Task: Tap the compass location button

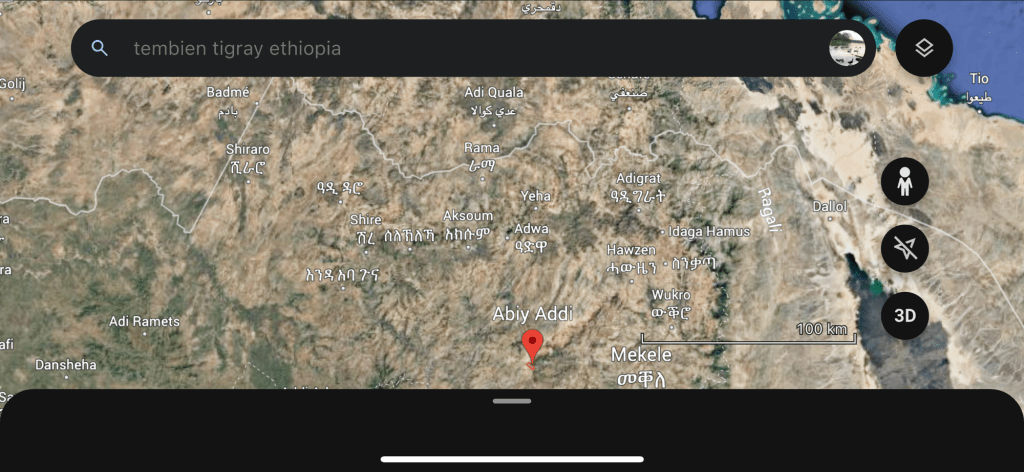Action: [905, 249]
